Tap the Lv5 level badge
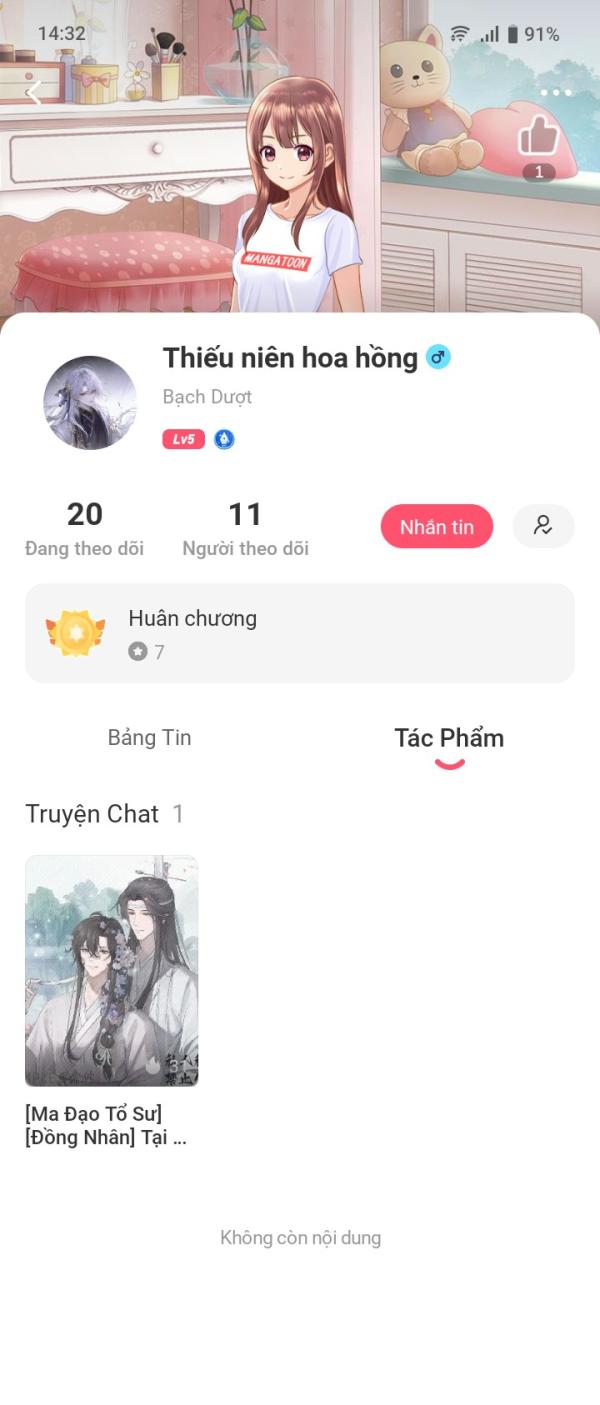 pos(183,439)
